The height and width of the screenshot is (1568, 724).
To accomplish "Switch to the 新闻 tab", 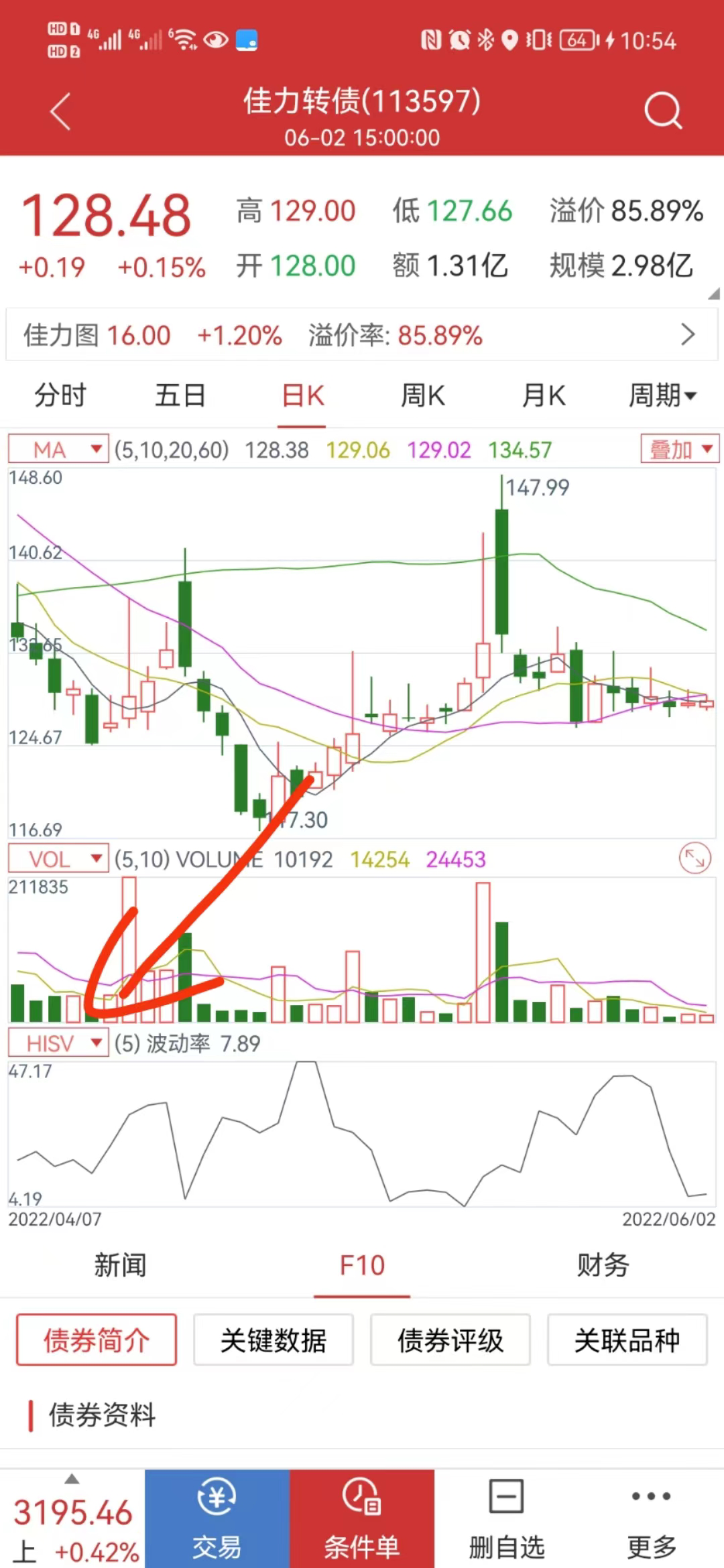I will (120, 1265).
